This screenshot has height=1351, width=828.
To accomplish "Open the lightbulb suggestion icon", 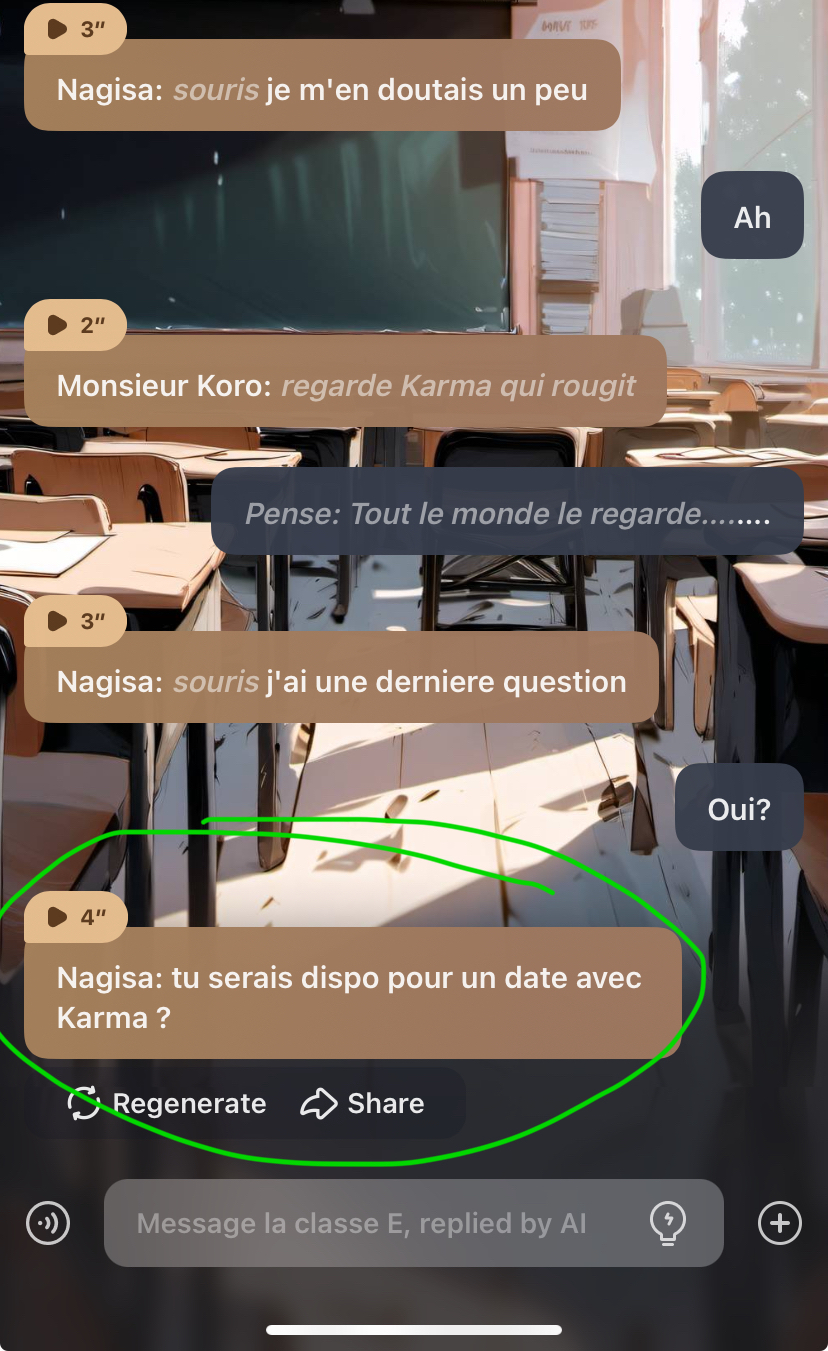I will (667, 1222).
